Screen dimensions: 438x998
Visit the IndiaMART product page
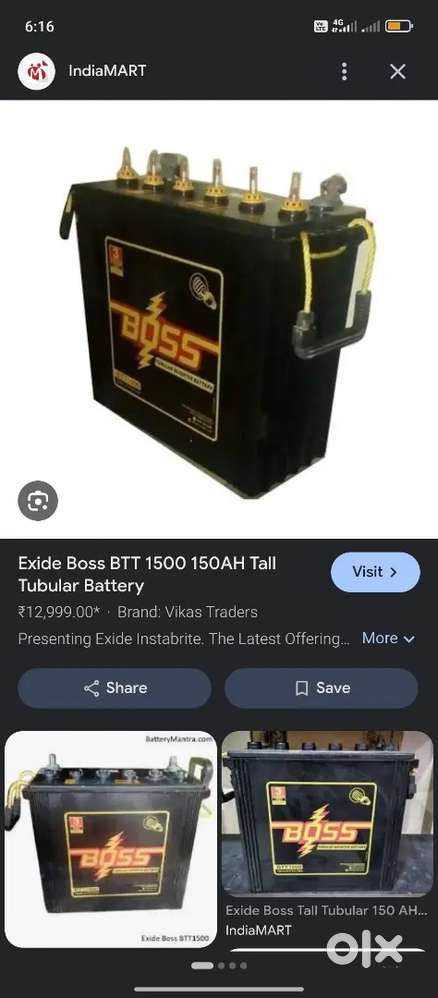[x=376, y=572]
